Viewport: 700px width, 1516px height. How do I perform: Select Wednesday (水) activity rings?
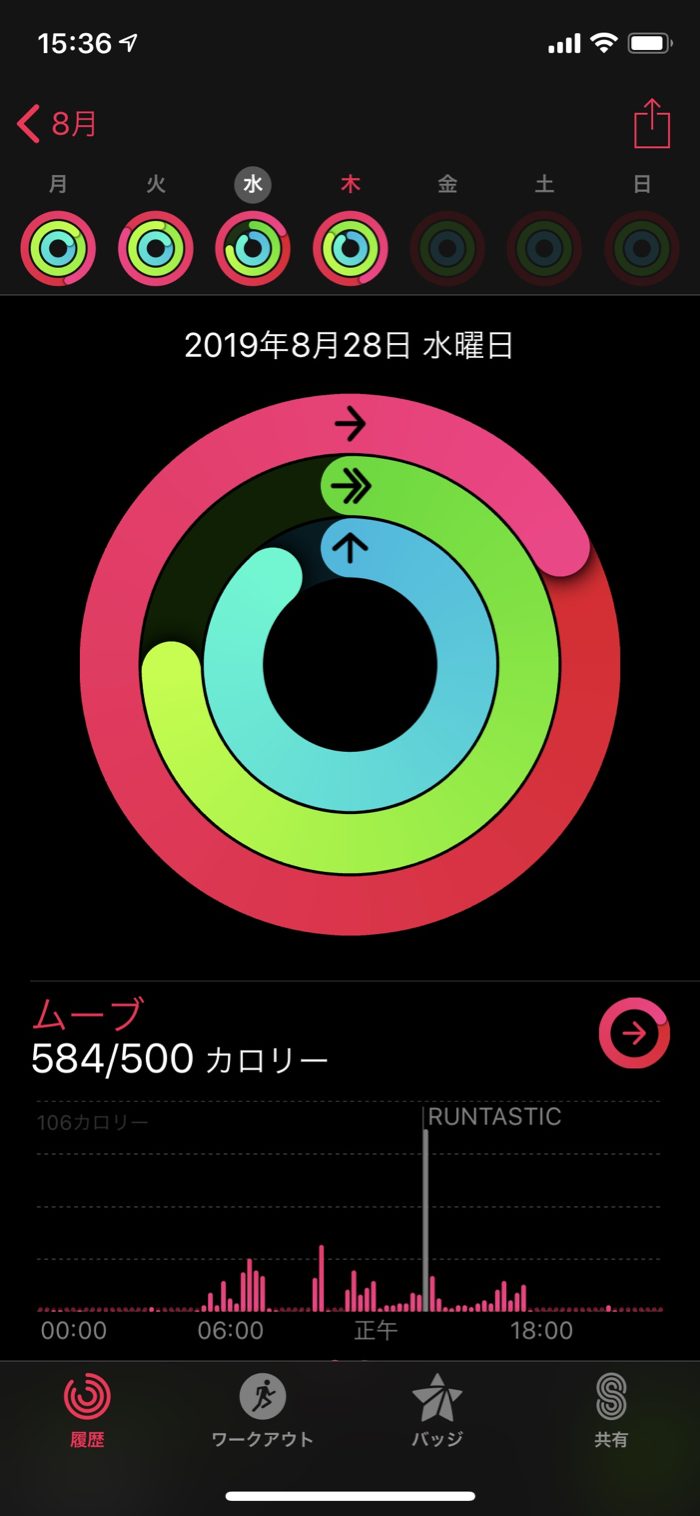click(253, 248)
